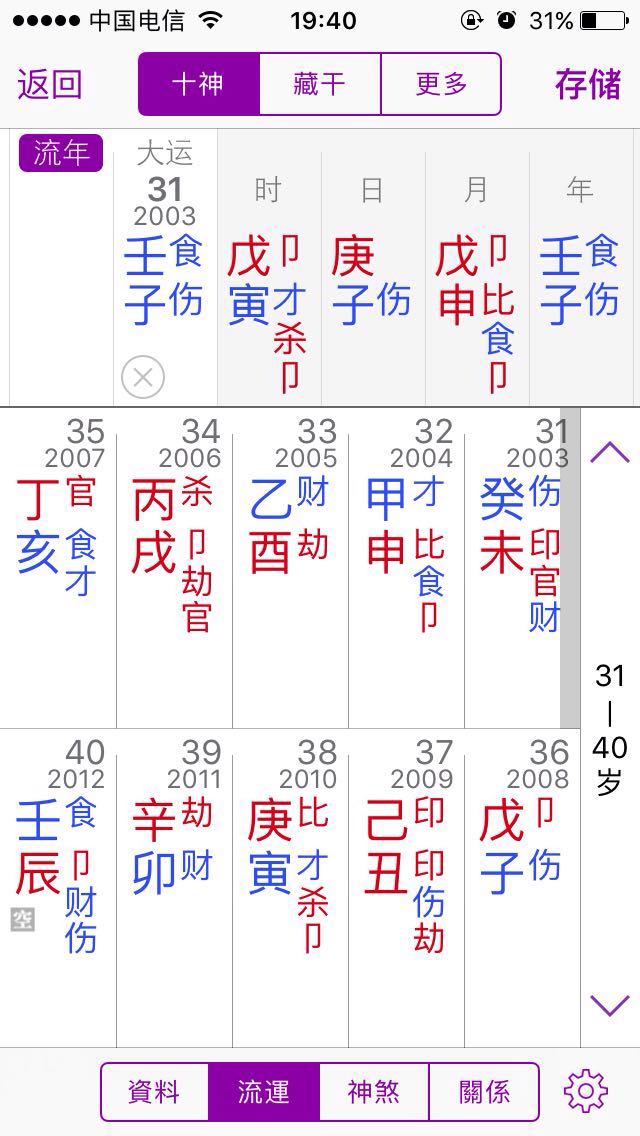Go to previous decade with up chevron
Screen dimensions: 640x1136
[x=610, y=453]
